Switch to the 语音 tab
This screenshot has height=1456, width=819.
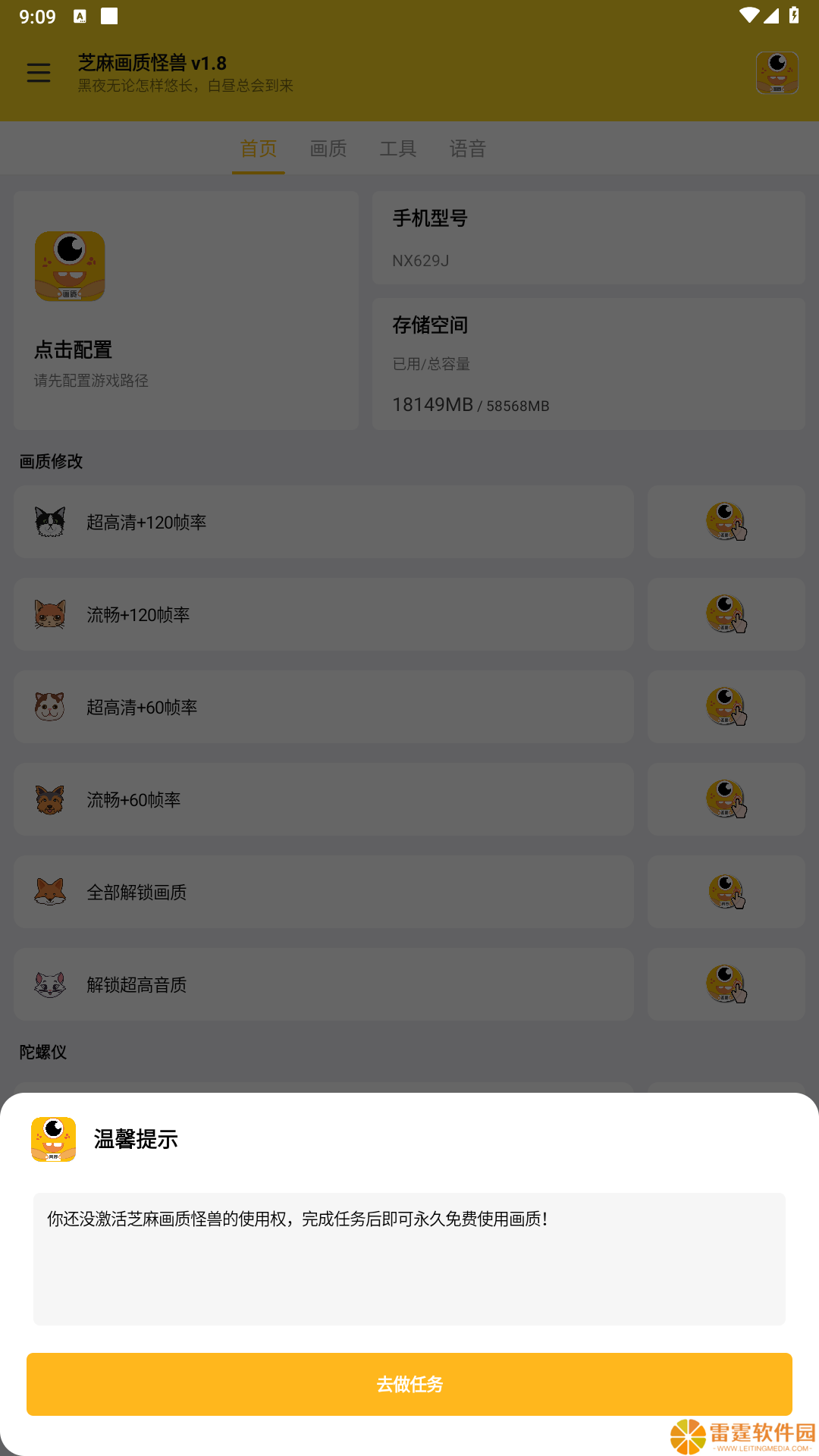tap(468, 149)
